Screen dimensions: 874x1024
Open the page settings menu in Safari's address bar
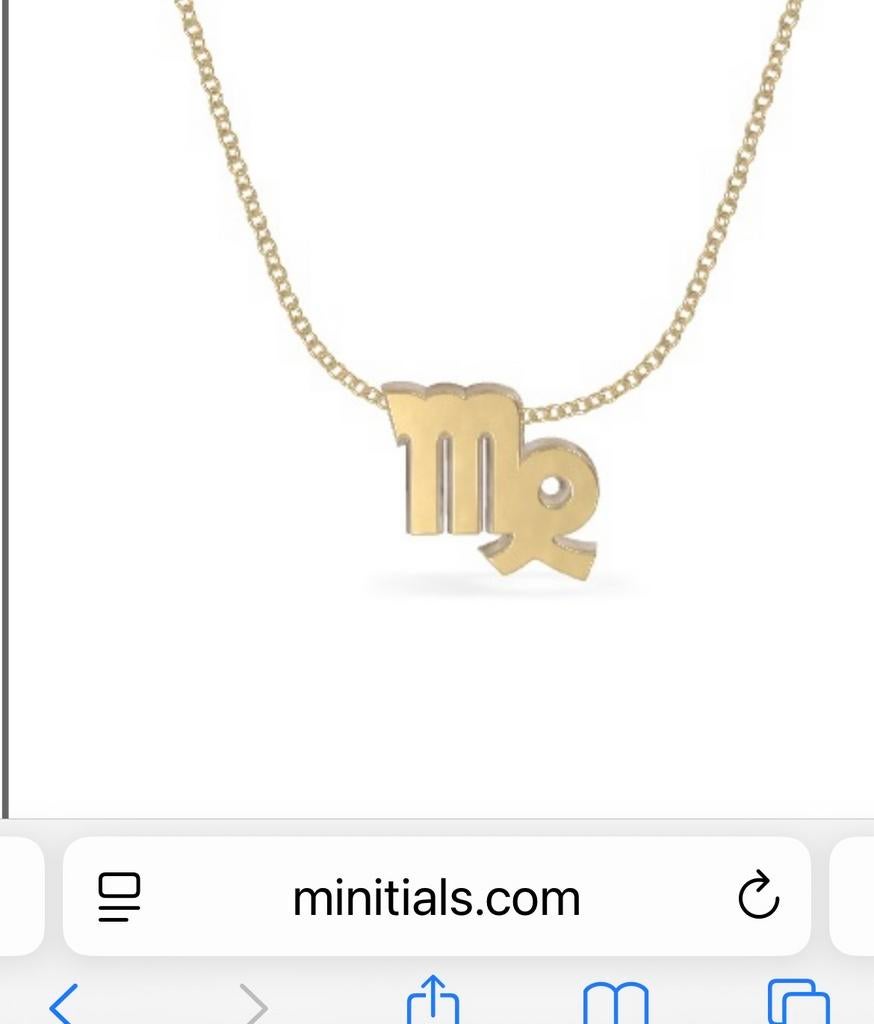[x=120, y=896]
